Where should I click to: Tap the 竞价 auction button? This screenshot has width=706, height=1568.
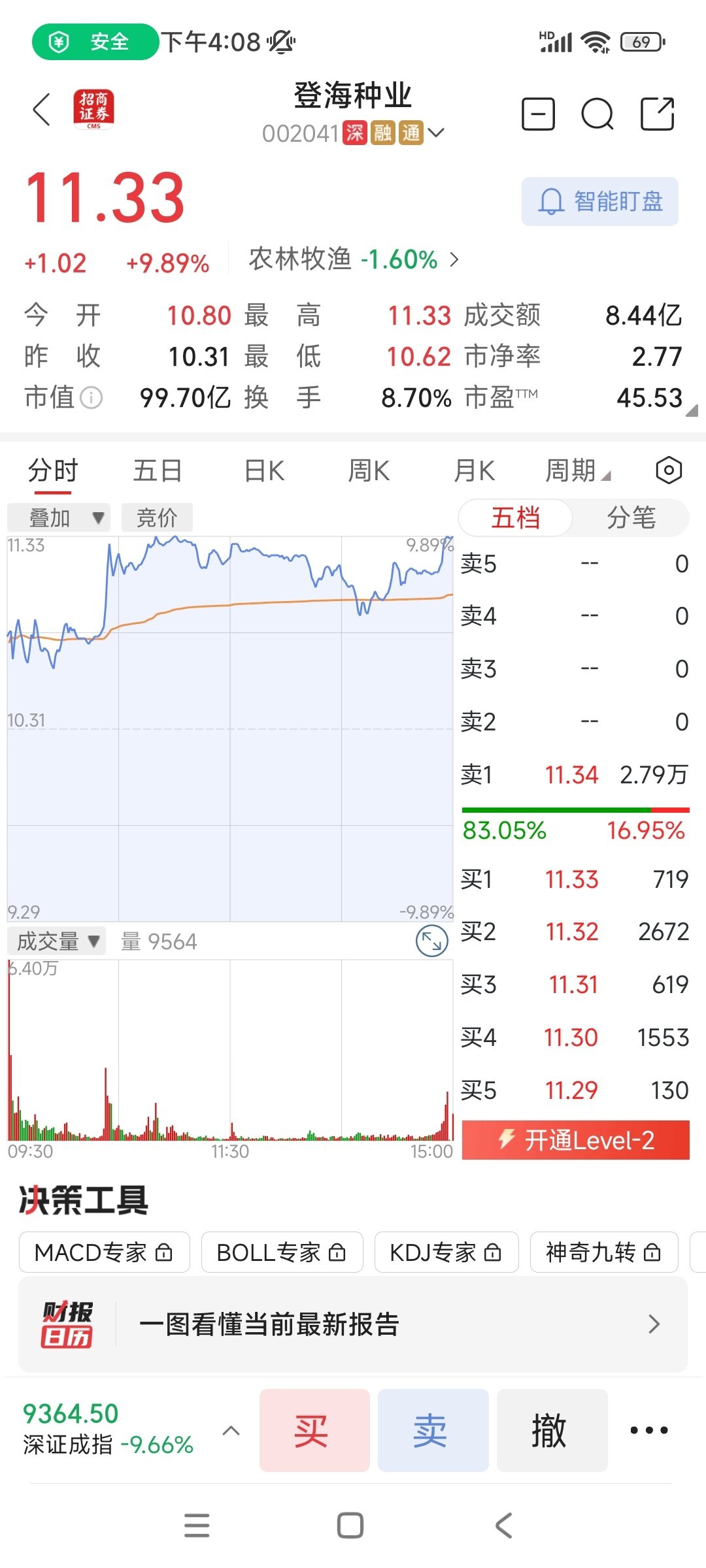[x=157, y=518]
